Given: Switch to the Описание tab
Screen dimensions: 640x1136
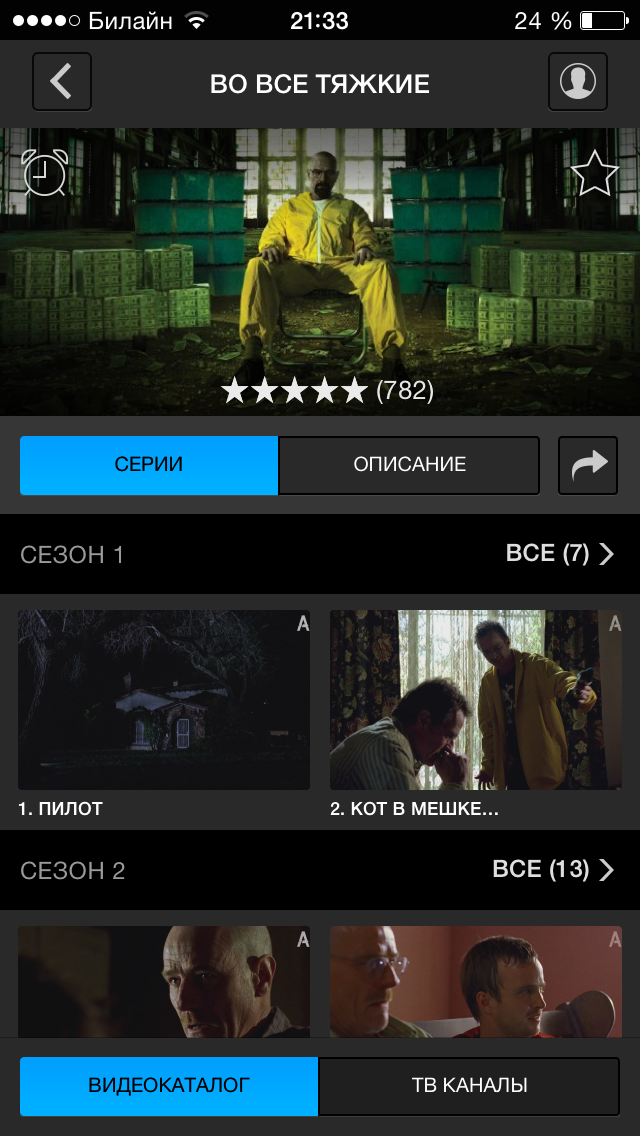Looking at the screenshot, I should pyautogui.click(x=409, y=465).
